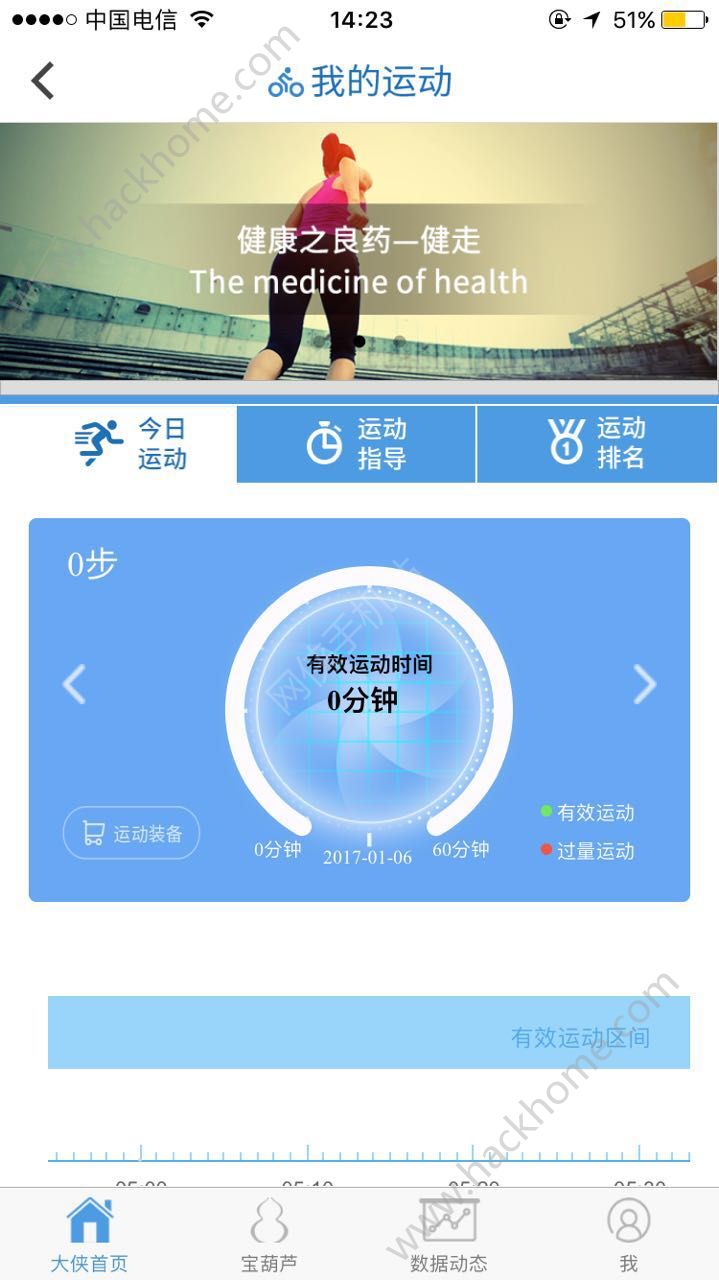
Task: Select the 今日运动 tab
Action: (x=118, y=444)
